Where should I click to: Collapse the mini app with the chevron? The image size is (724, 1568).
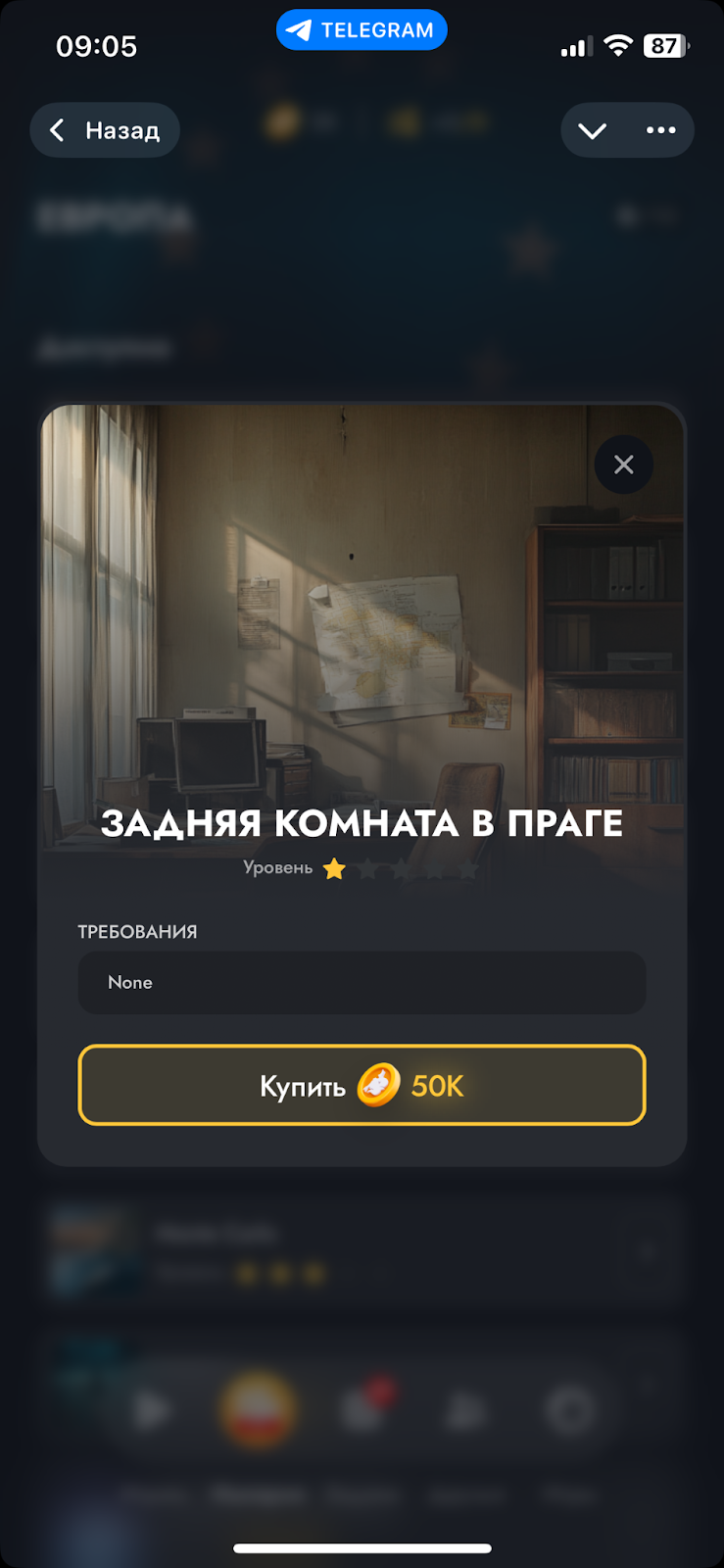[x=592, y=130]
